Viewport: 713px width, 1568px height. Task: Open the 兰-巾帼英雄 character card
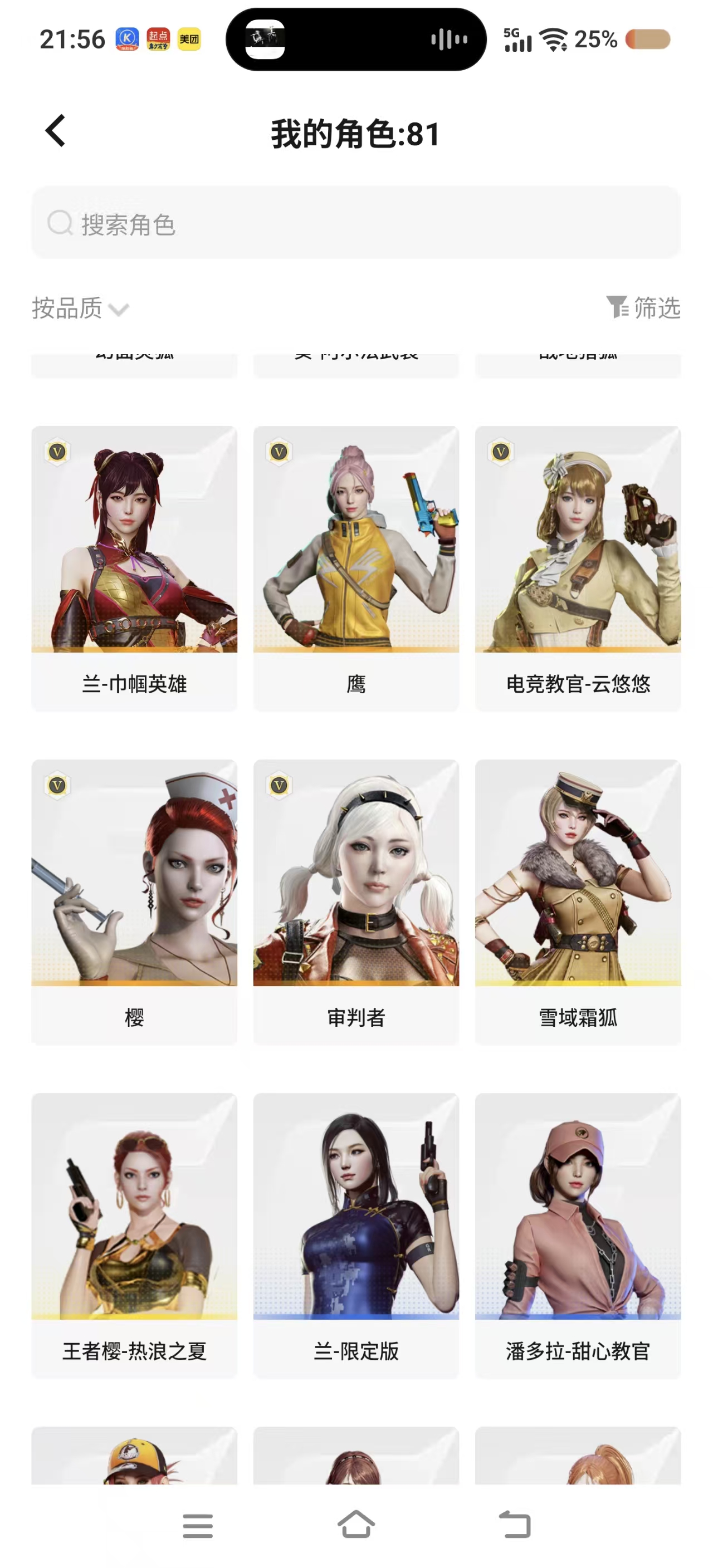pyautogui.click(x=135, y=569)
